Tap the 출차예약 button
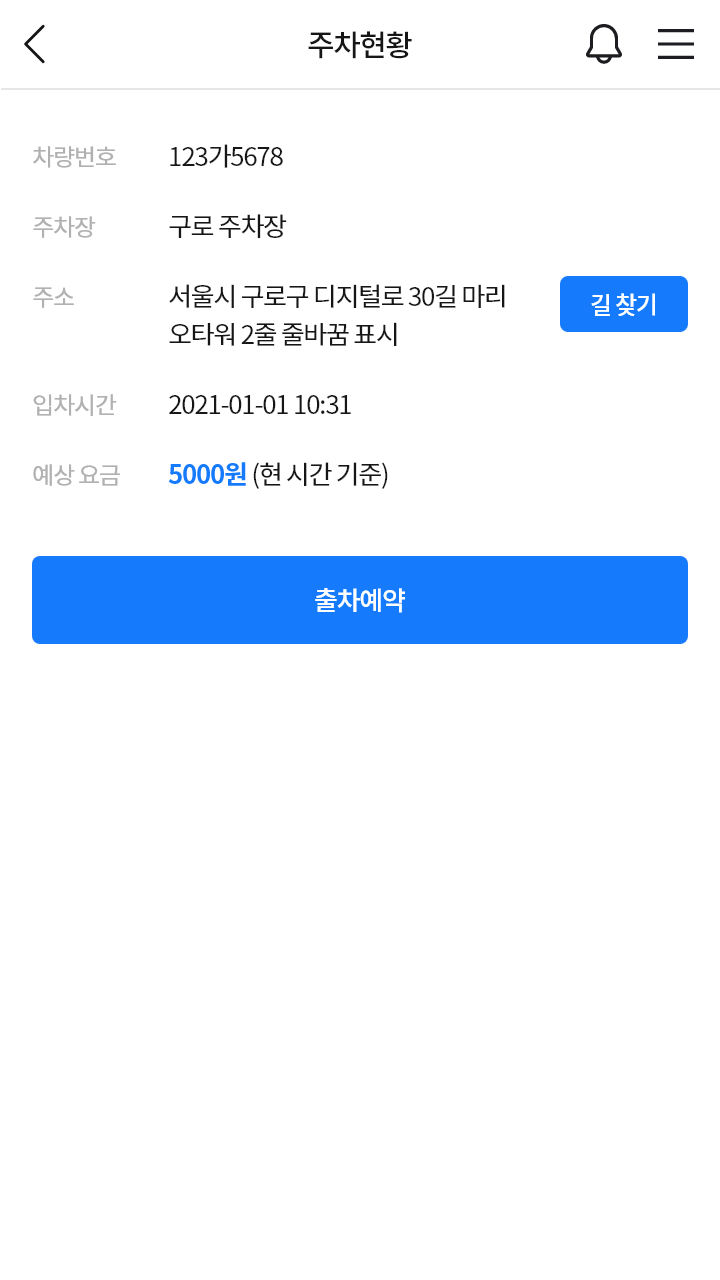This screenshot has width=720, height=1280. pyautogui.click(x=360, y=600)
